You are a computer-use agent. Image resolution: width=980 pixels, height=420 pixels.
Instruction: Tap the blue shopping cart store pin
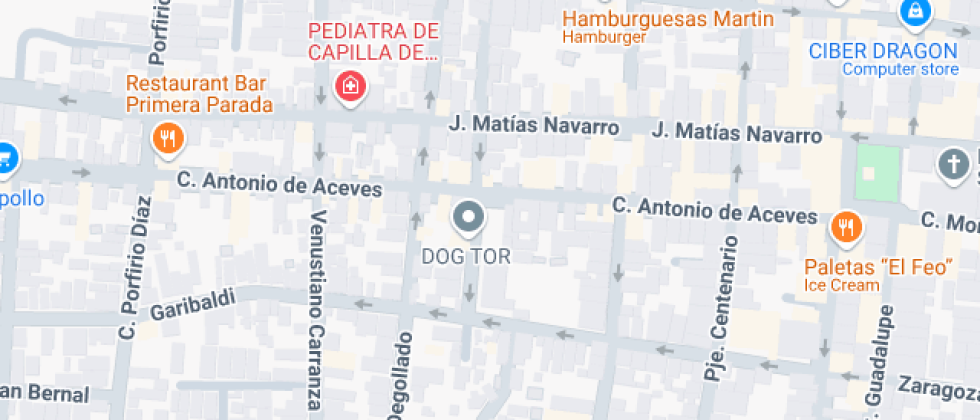coord(6,157)
